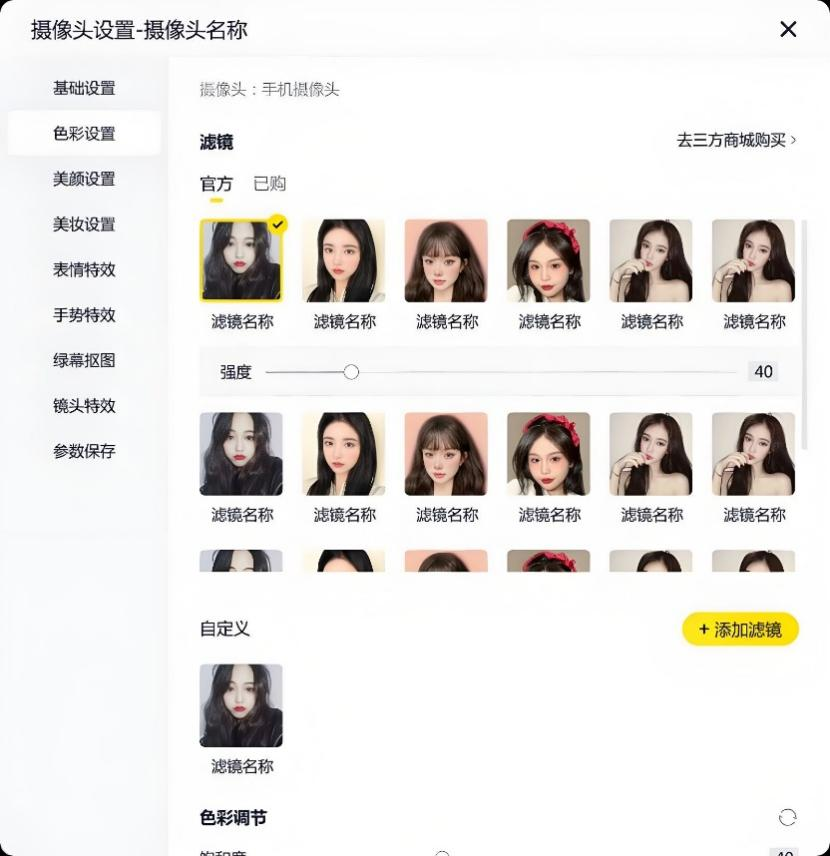
Task: Go to 美妆设置 settings
Action: click(84, 224)
